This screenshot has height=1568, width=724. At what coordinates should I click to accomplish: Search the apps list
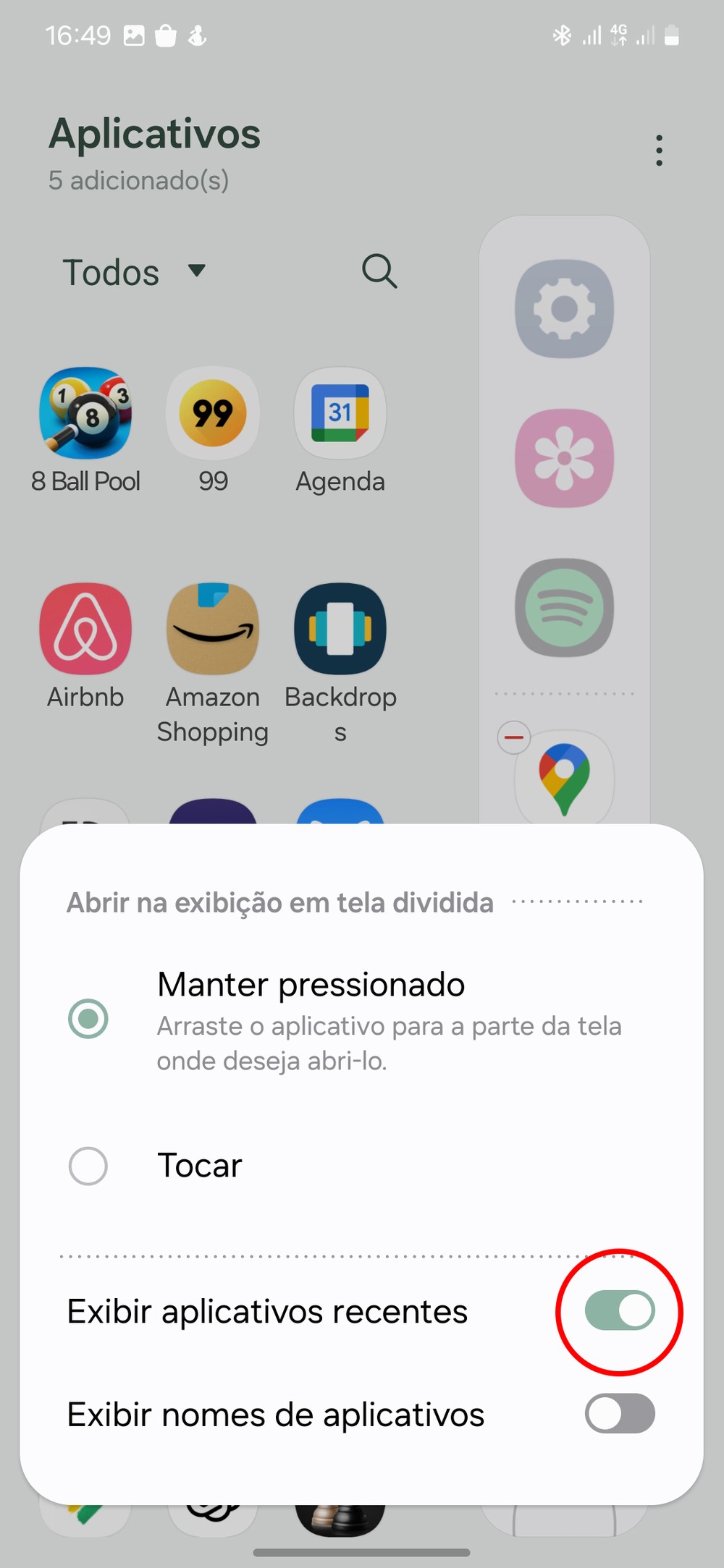pyautogui.click(x=379, y=271)
